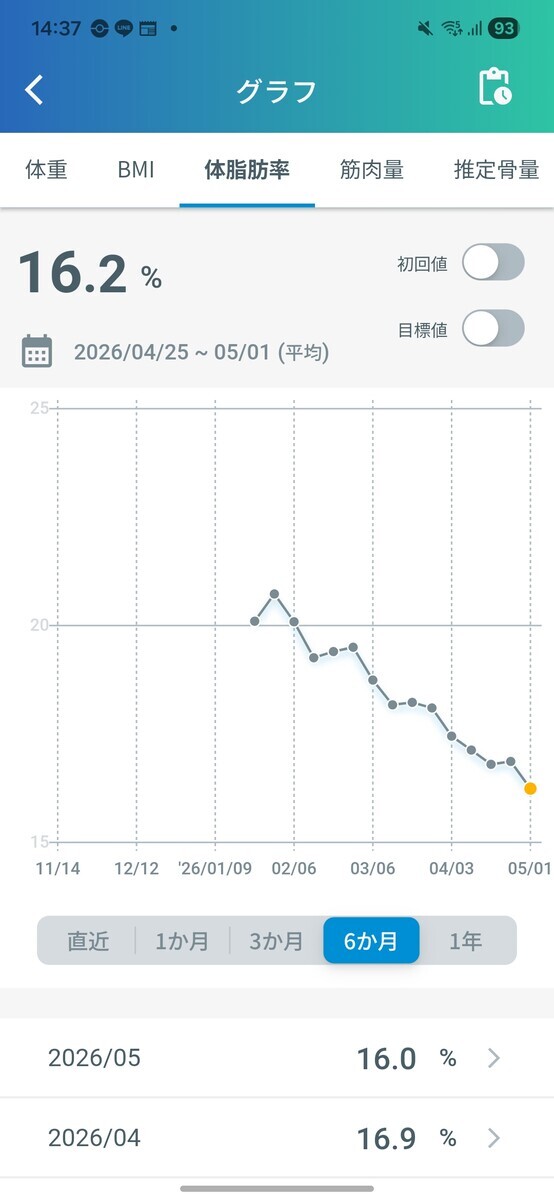Go back using the top-left arrow
This screenshot has width=554, height=1200.
point(35,90)
